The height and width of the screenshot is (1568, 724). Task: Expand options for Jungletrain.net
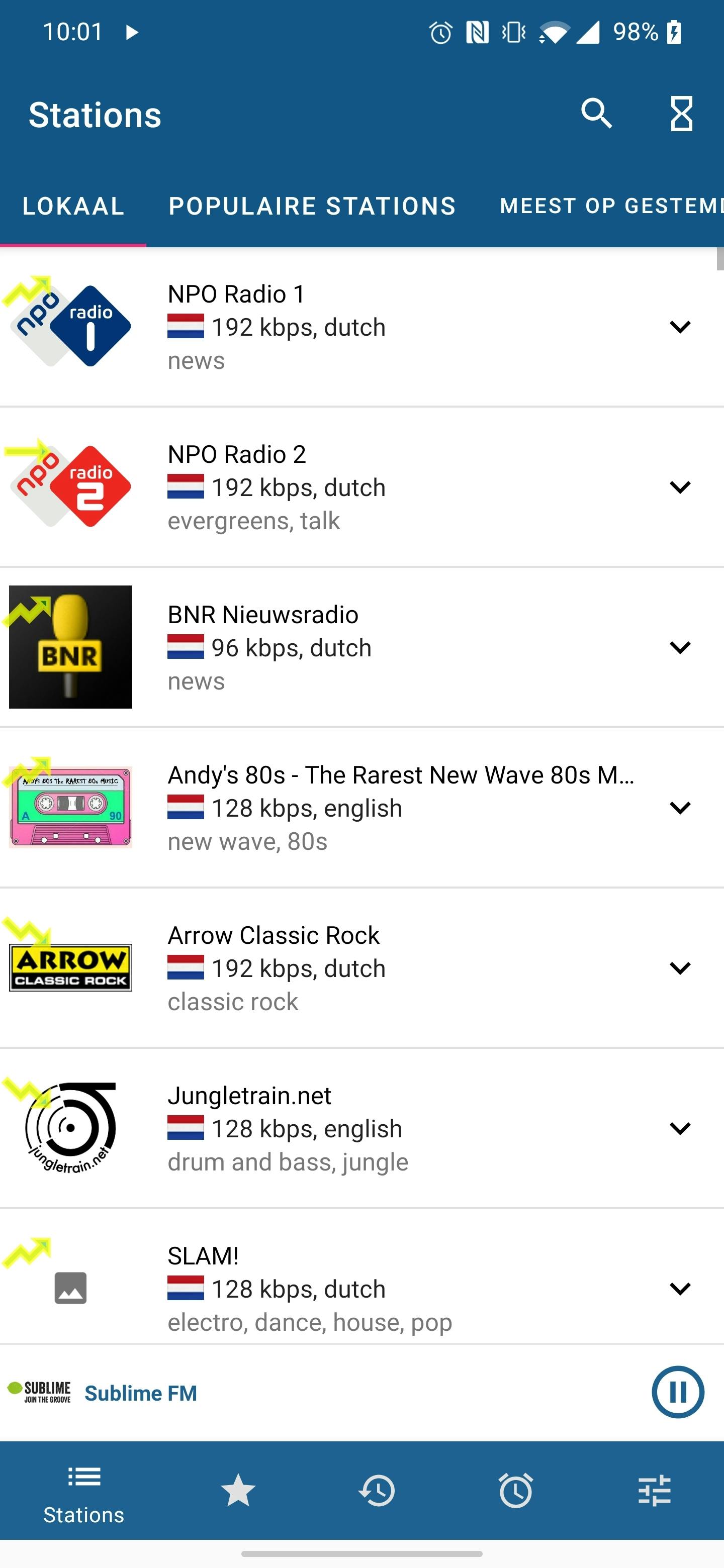(x=680, y=1129)
